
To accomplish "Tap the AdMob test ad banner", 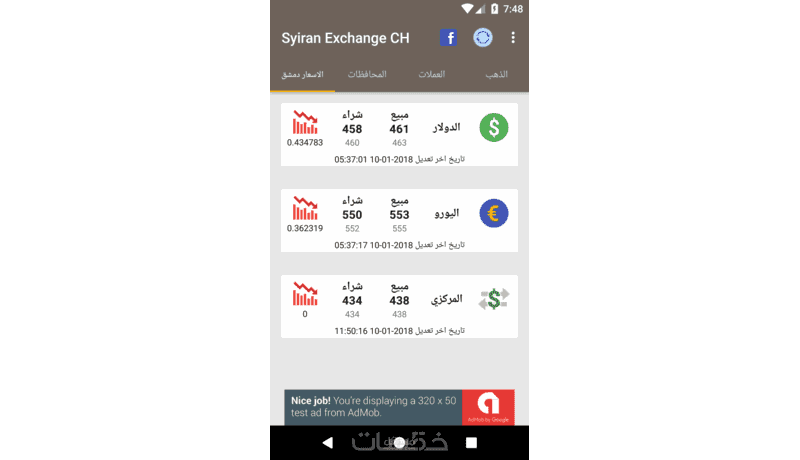I will [399, 408].
